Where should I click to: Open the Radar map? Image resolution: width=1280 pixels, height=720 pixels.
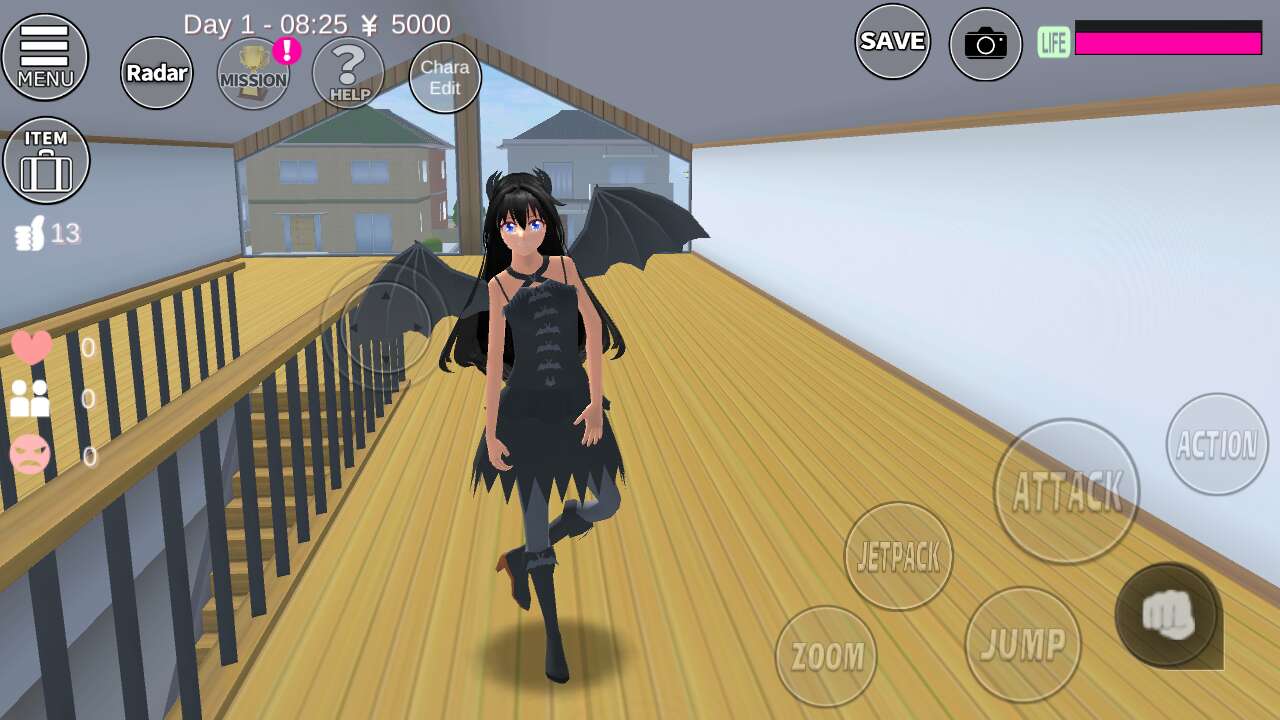pos(157,73)
